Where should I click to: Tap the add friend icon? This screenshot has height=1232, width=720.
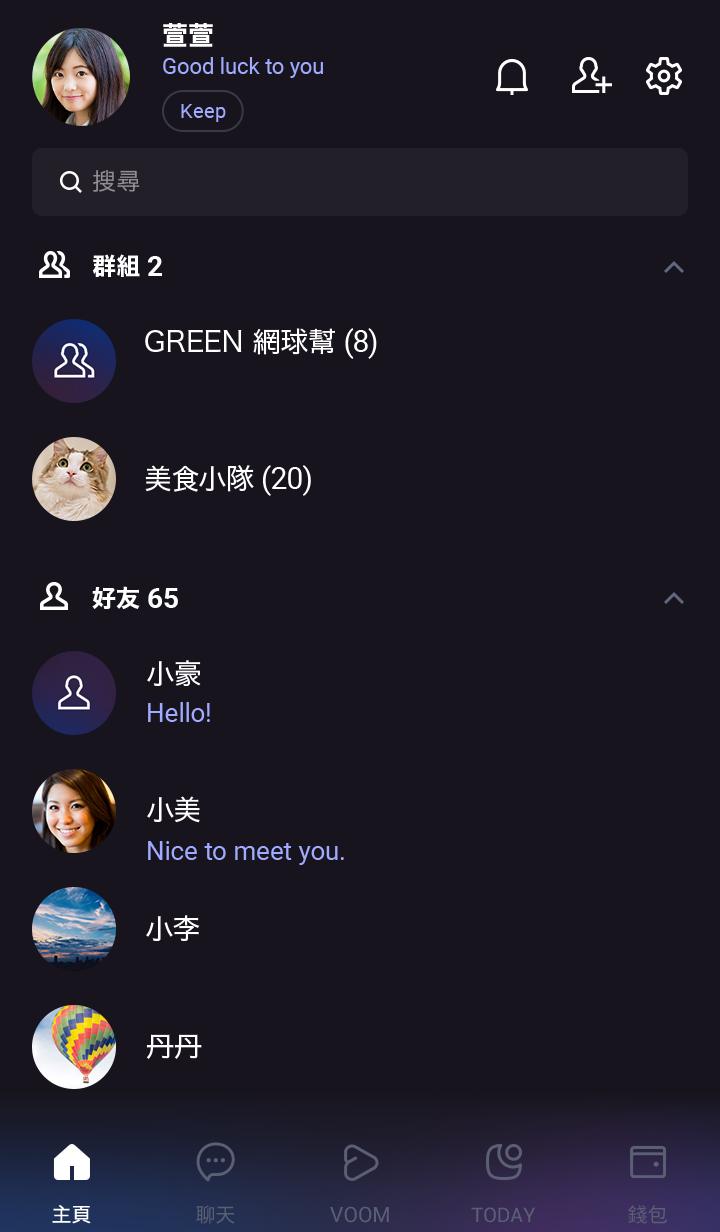pyautogui.click(x=591, y=76)
